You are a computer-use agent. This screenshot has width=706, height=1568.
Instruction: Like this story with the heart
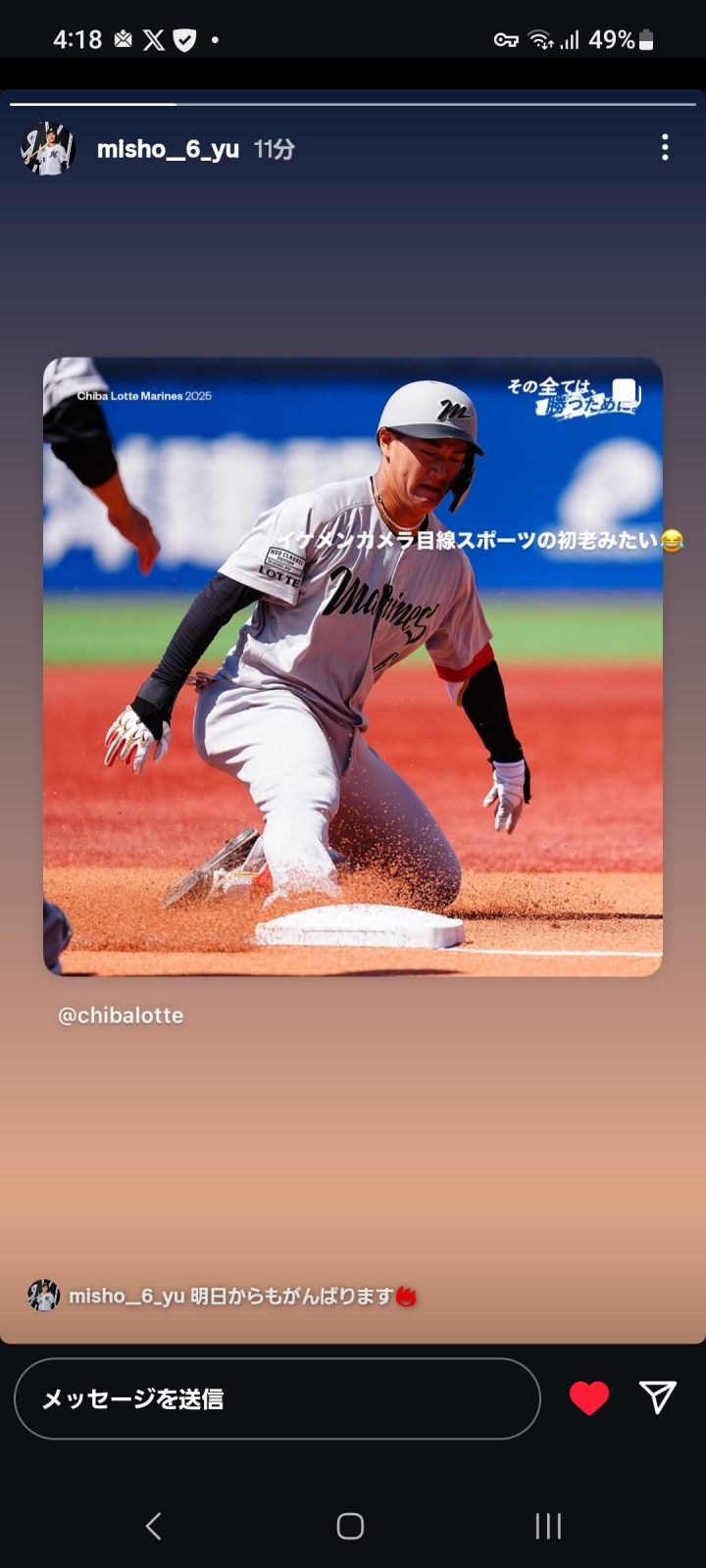589,1397
